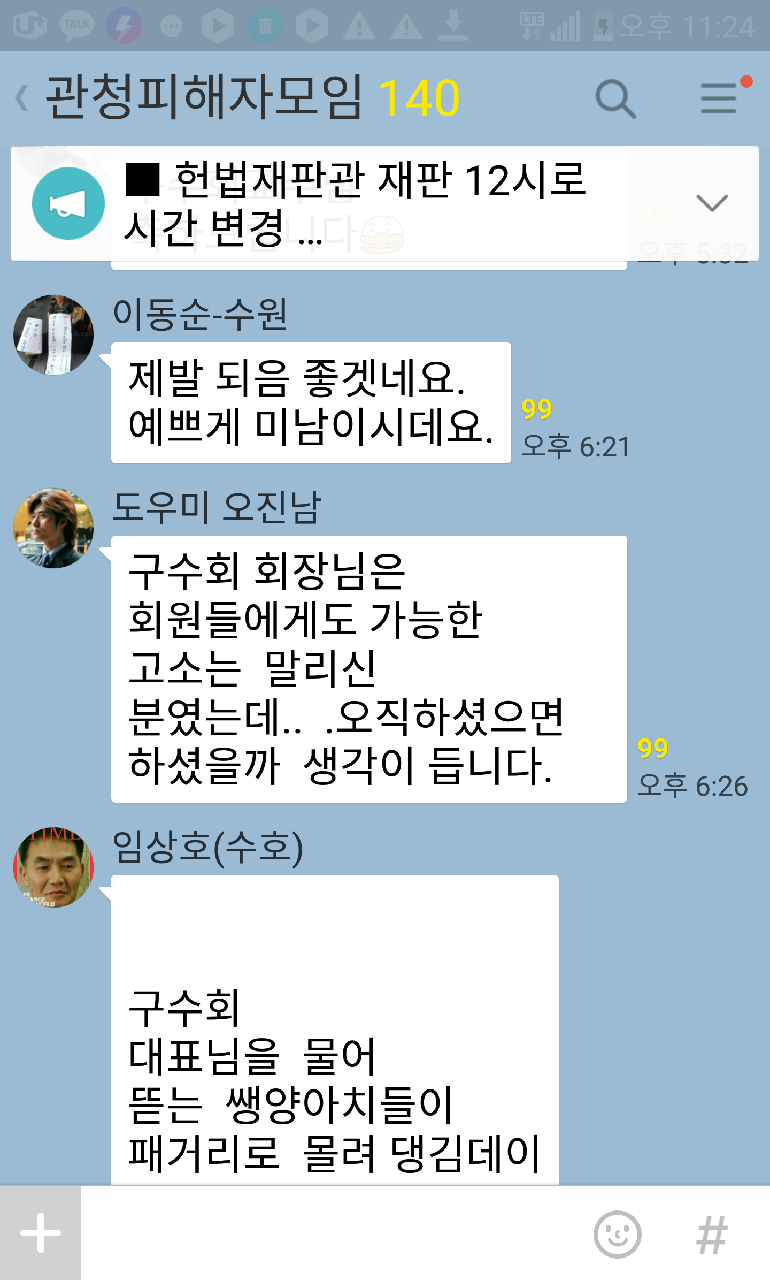This screenshot has height=1280, width=770.
Task: Open the emoticon picker
Action: [x=617, y=1235]
